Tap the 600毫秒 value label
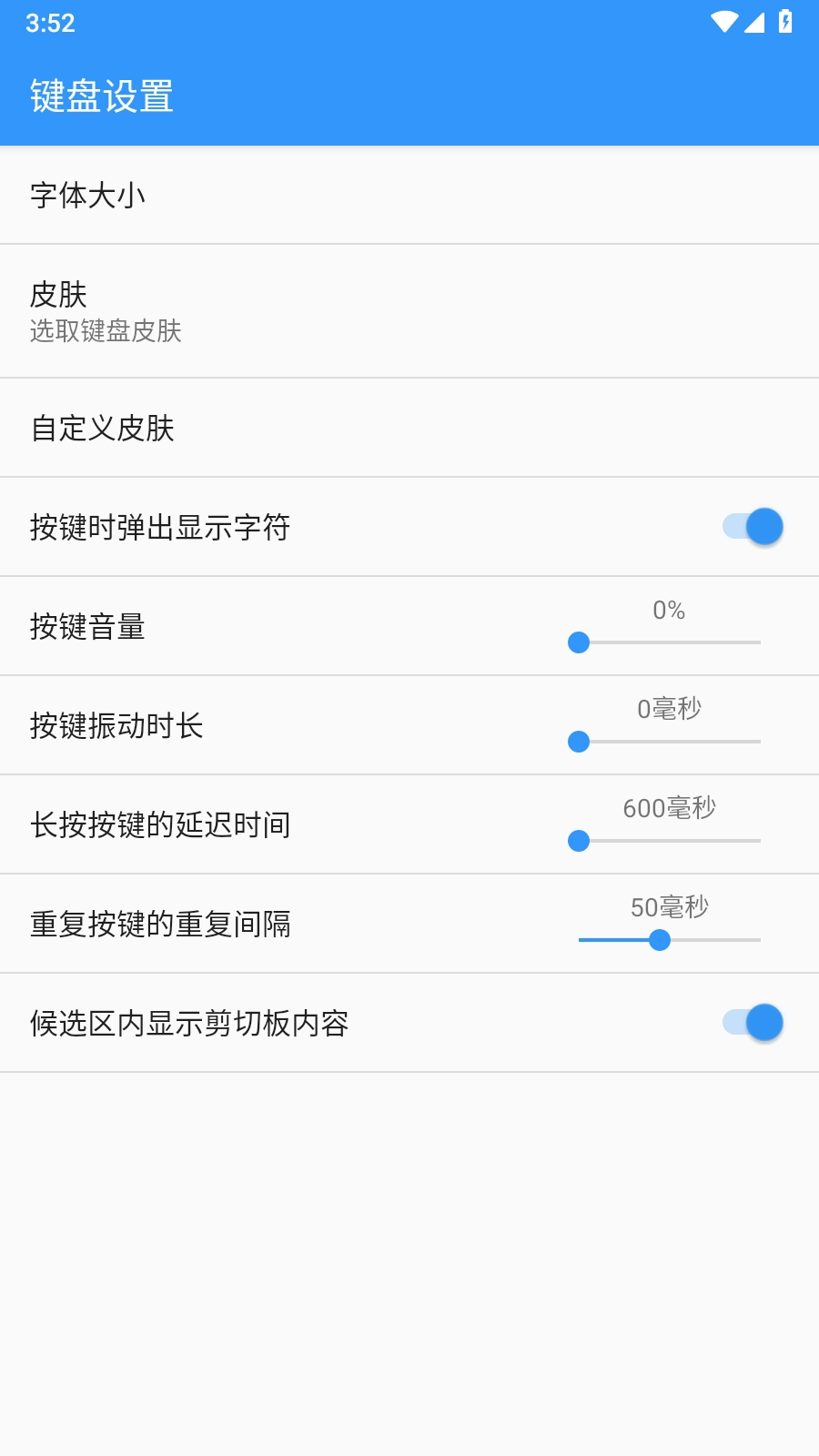 tap(670, 808)
